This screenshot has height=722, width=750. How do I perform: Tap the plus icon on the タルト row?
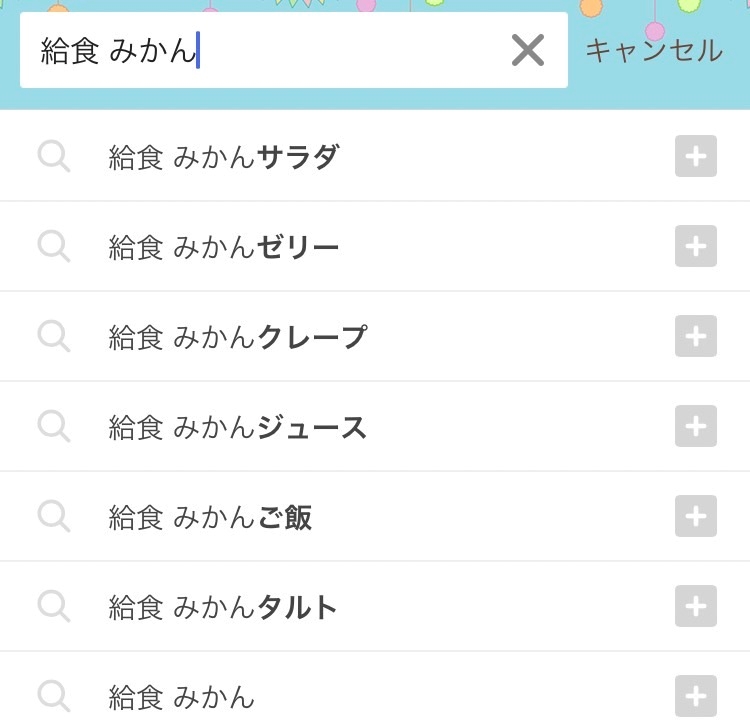696,607
